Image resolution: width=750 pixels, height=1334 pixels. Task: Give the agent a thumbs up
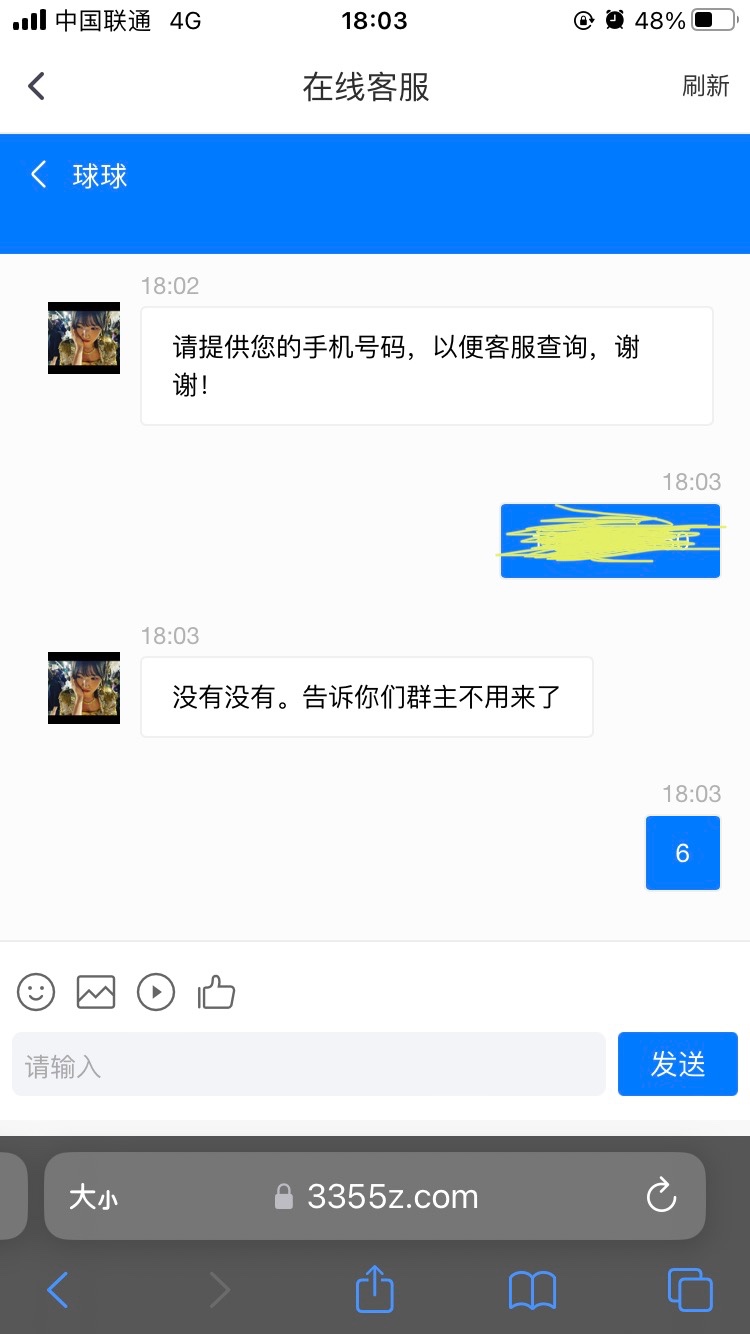(x=216, y=992)
